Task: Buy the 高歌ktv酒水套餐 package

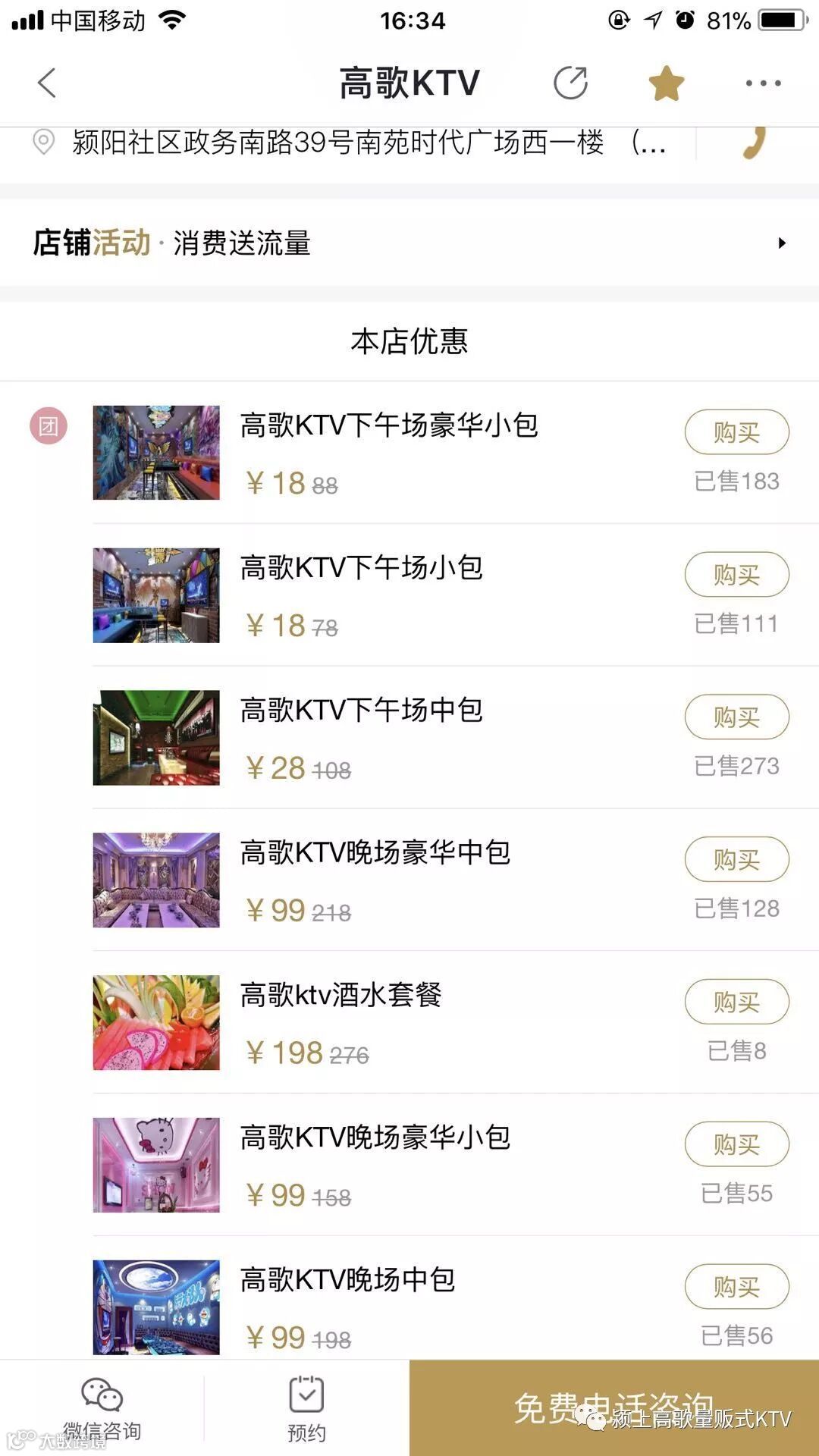Action: click(736, 1002)
